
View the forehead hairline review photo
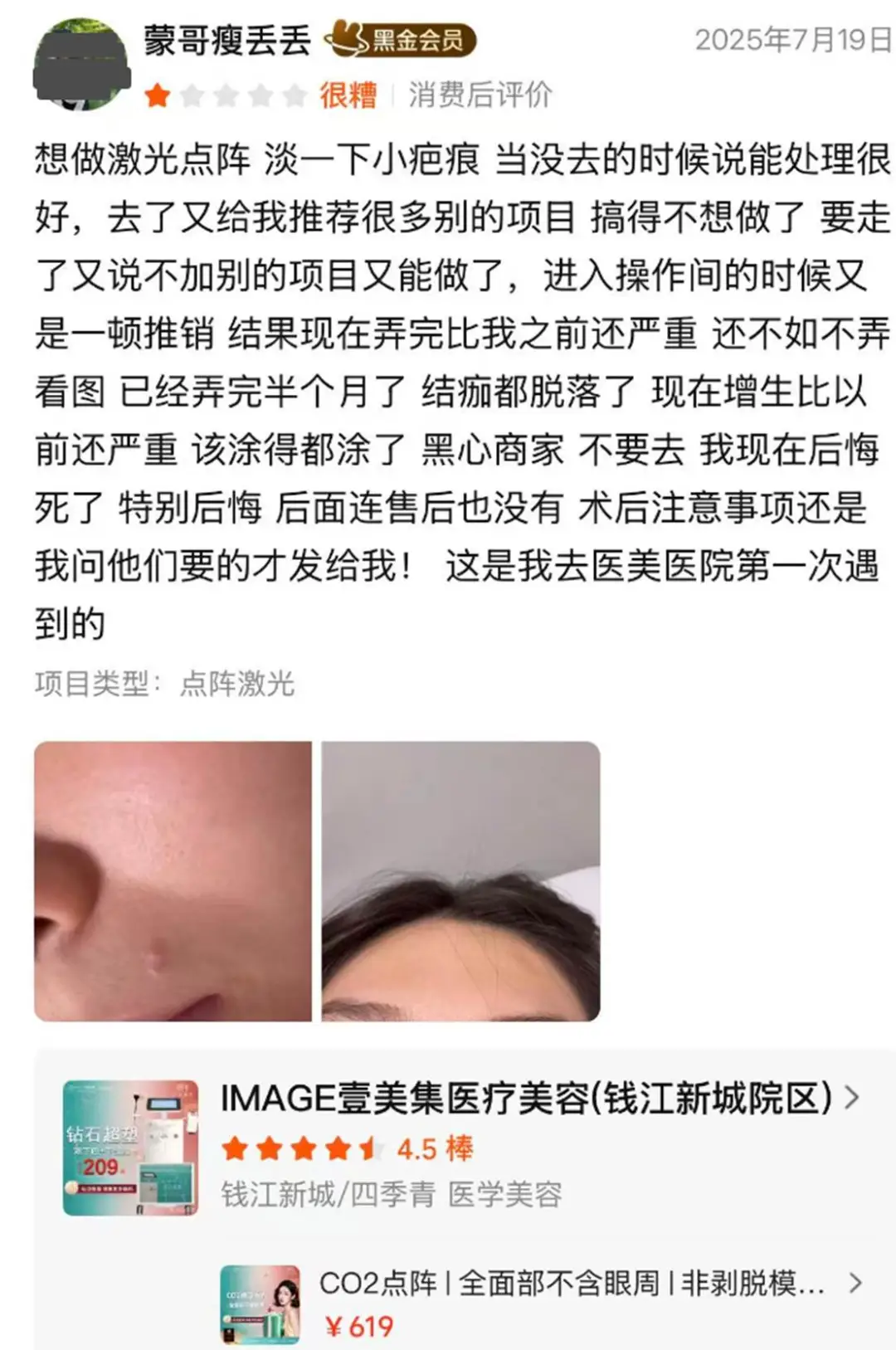point(460,880)
